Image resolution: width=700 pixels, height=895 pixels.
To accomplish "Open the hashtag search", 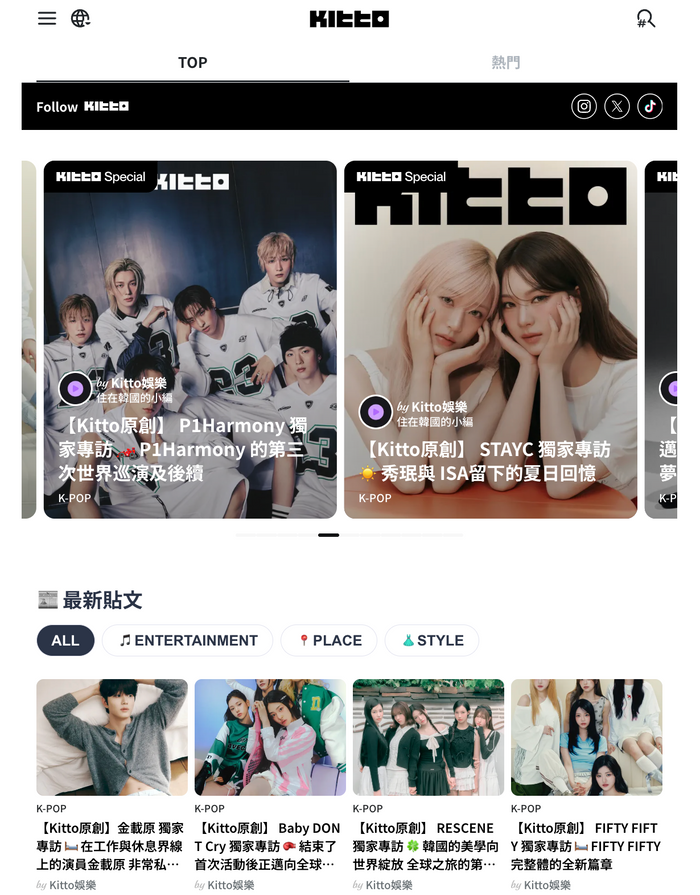I will tap(646, 18).
